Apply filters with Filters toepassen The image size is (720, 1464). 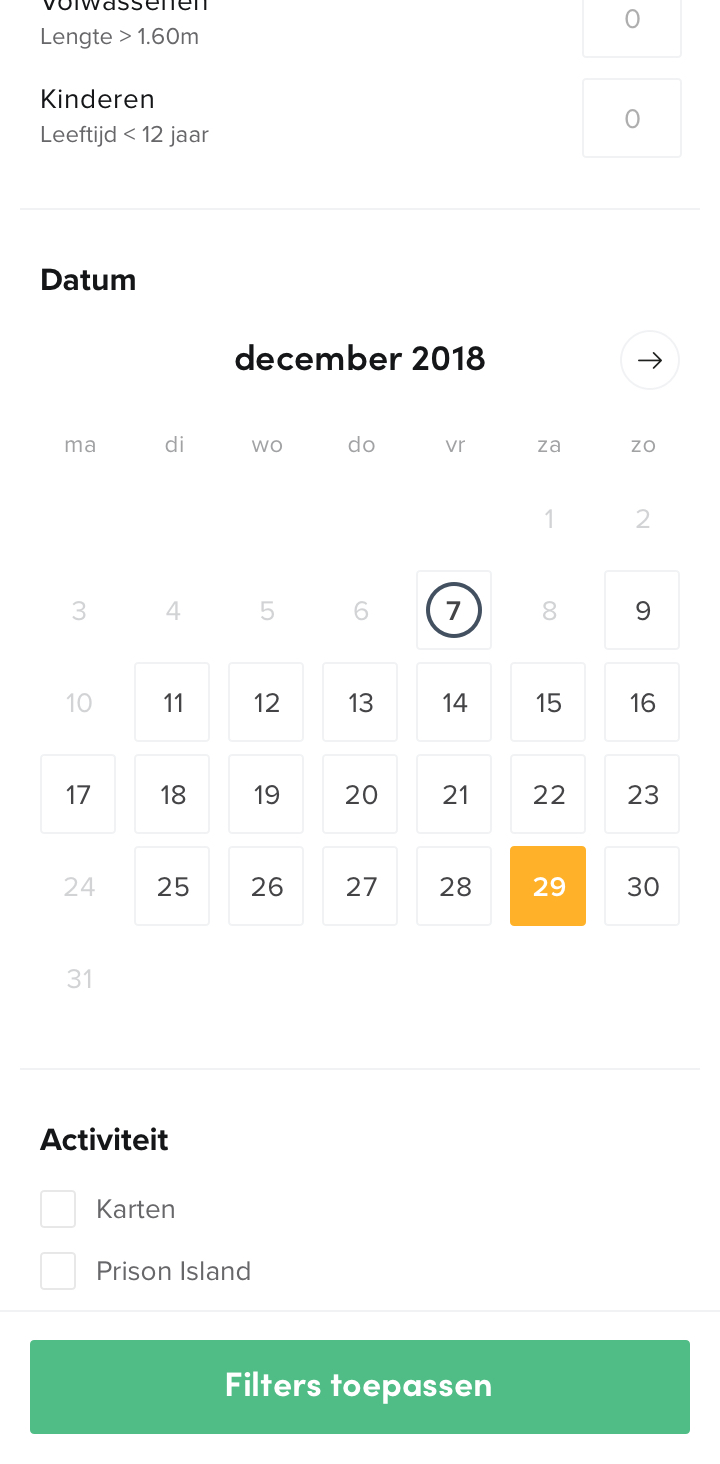[x=360, y=1386]
